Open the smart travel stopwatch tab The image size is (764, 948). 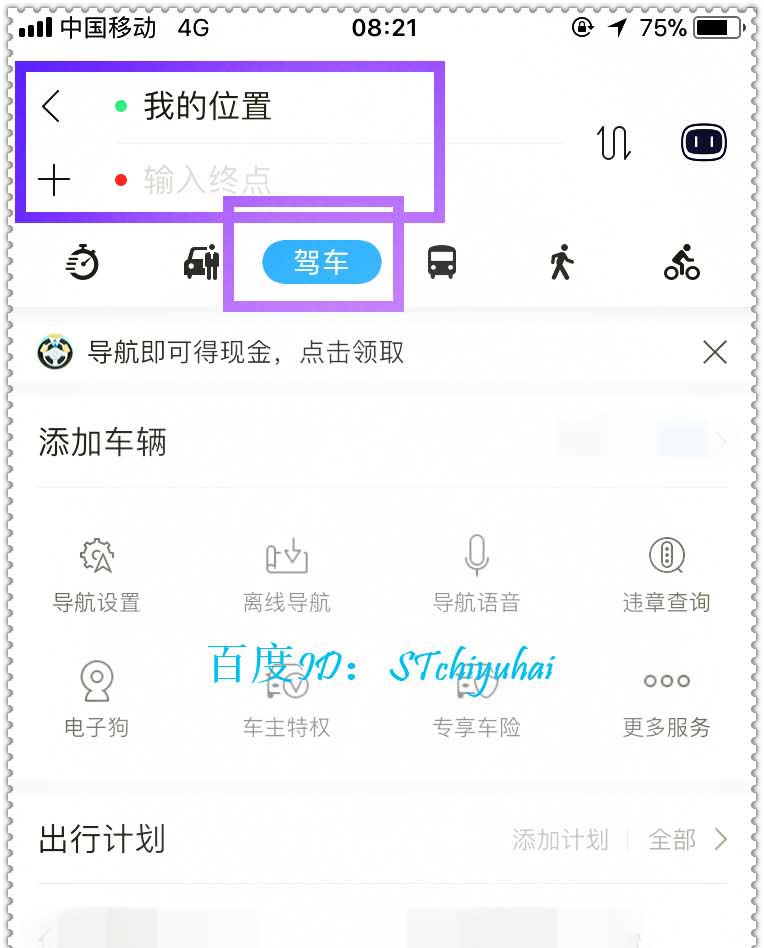click(83, 263)
